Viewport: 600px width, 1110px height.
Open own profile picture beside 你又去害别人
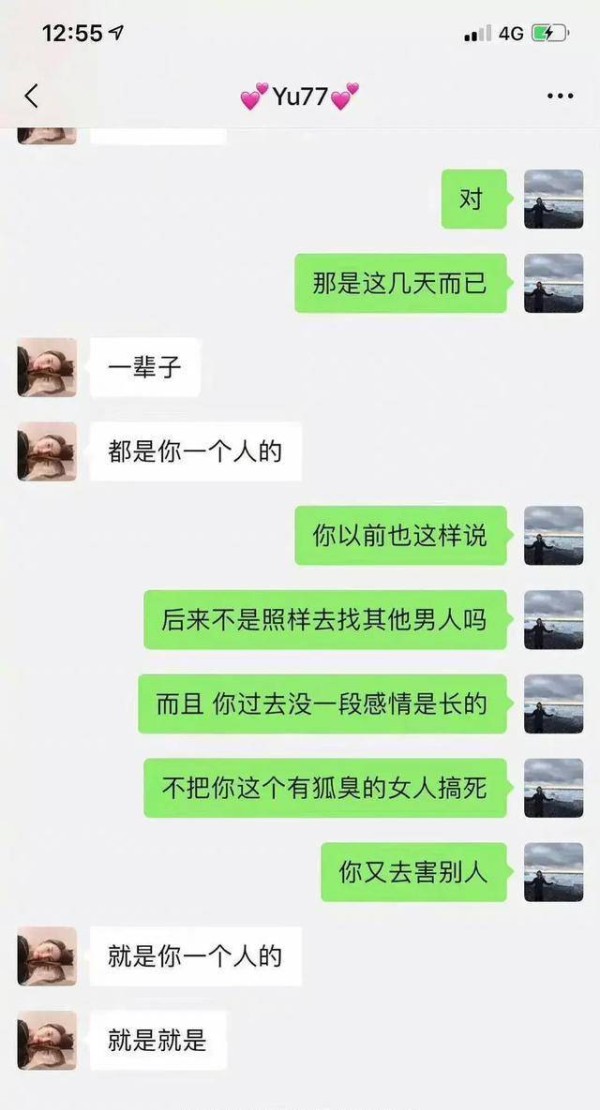point(553,872)
